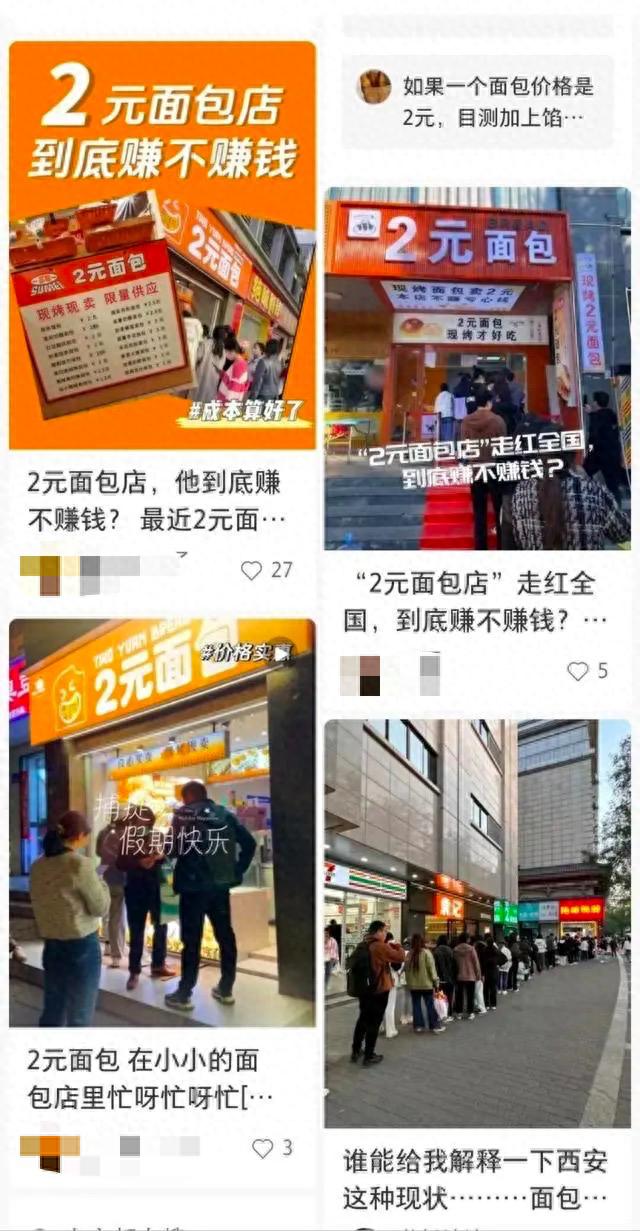Open the orange 2元面包店到底赚不赚钱 cover post
The width and height of the screenshot is (640, 1231).
click(x=162, y=245)
